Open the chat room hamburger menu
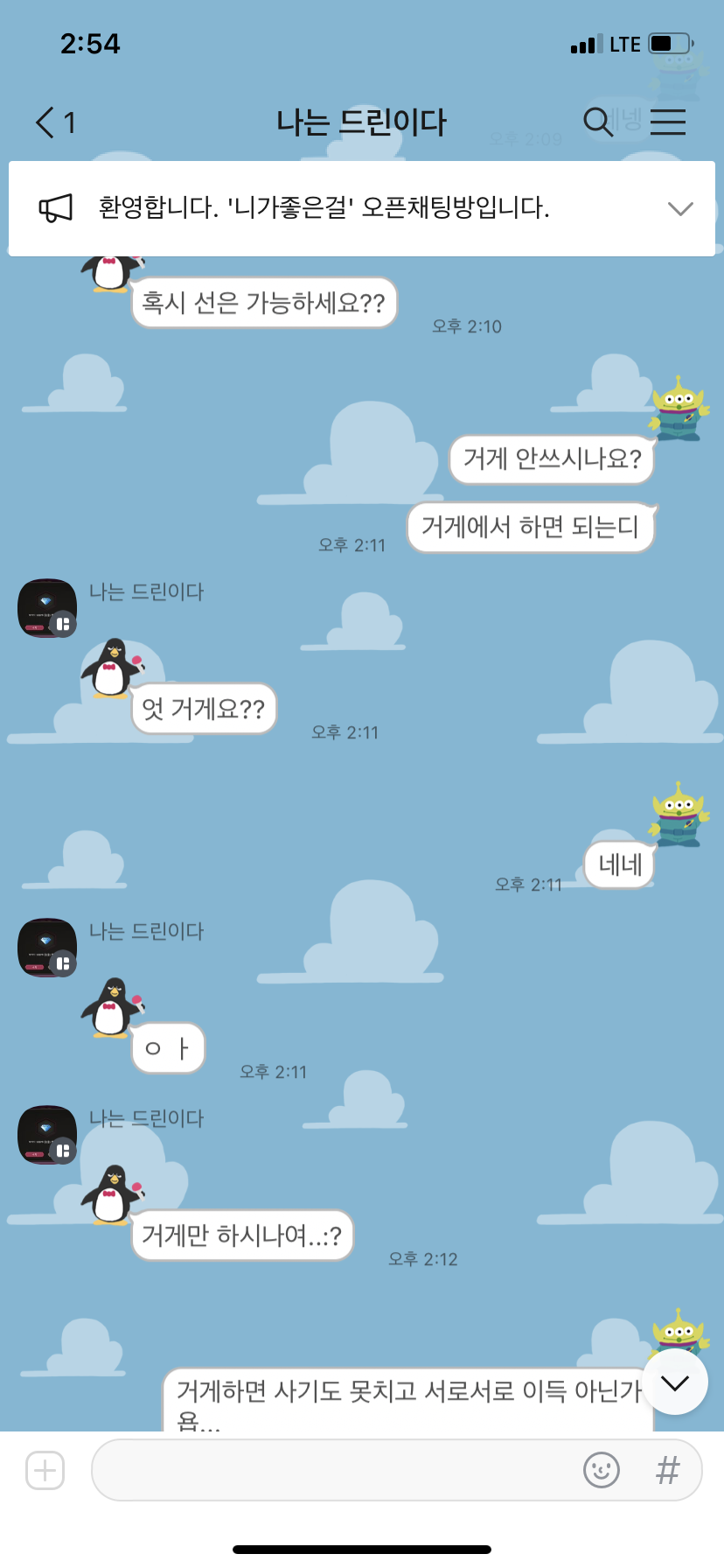Image resolution: width=724 pixels, height=1568 pixels. click(x=668, y=122)
